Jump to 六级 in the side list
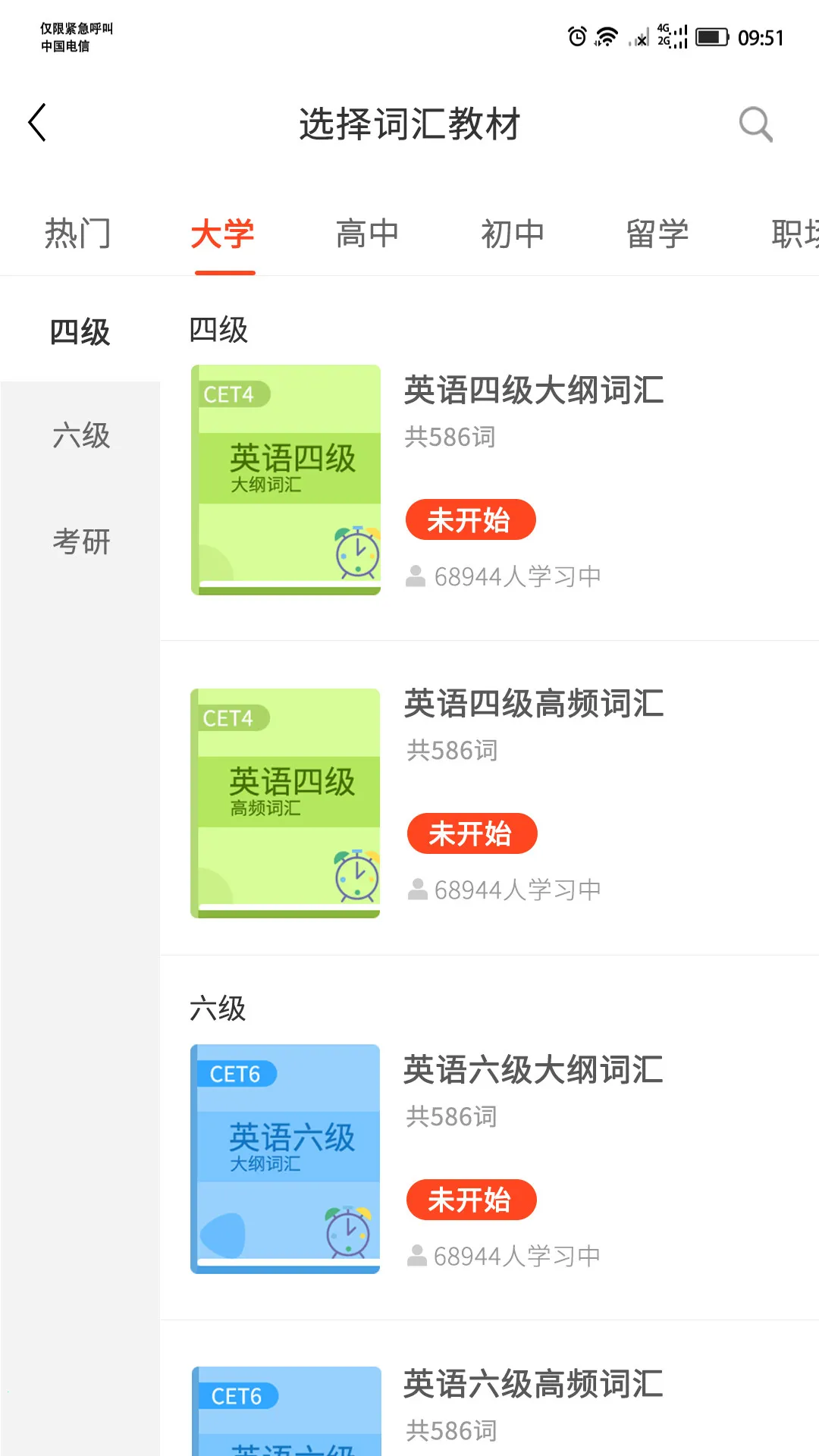Screen dimensions: 819x1456 80,436
